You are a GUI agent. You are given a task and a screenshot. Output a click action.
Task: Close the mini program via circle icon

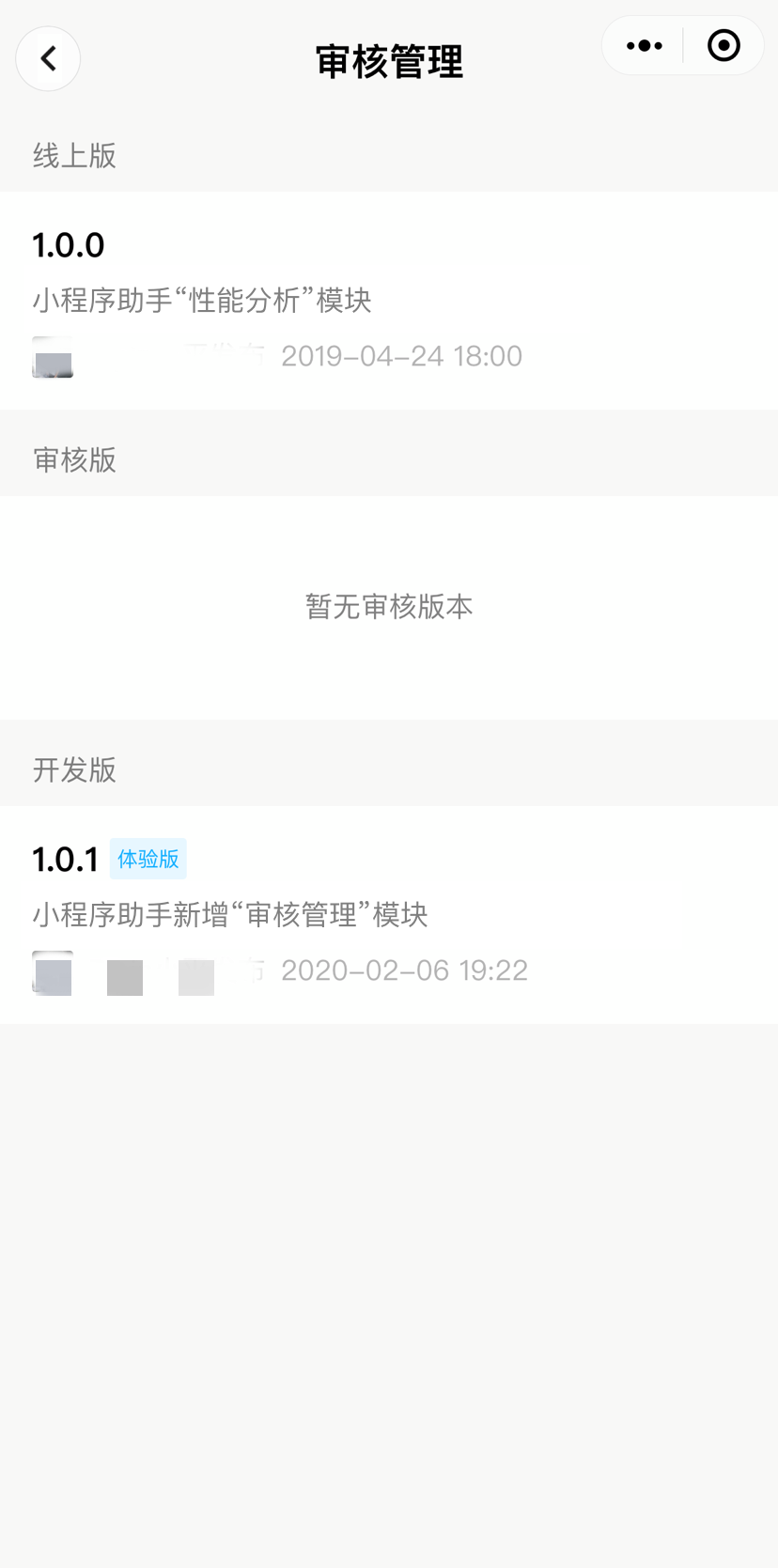pyautogui.click(x=724, y=45)
